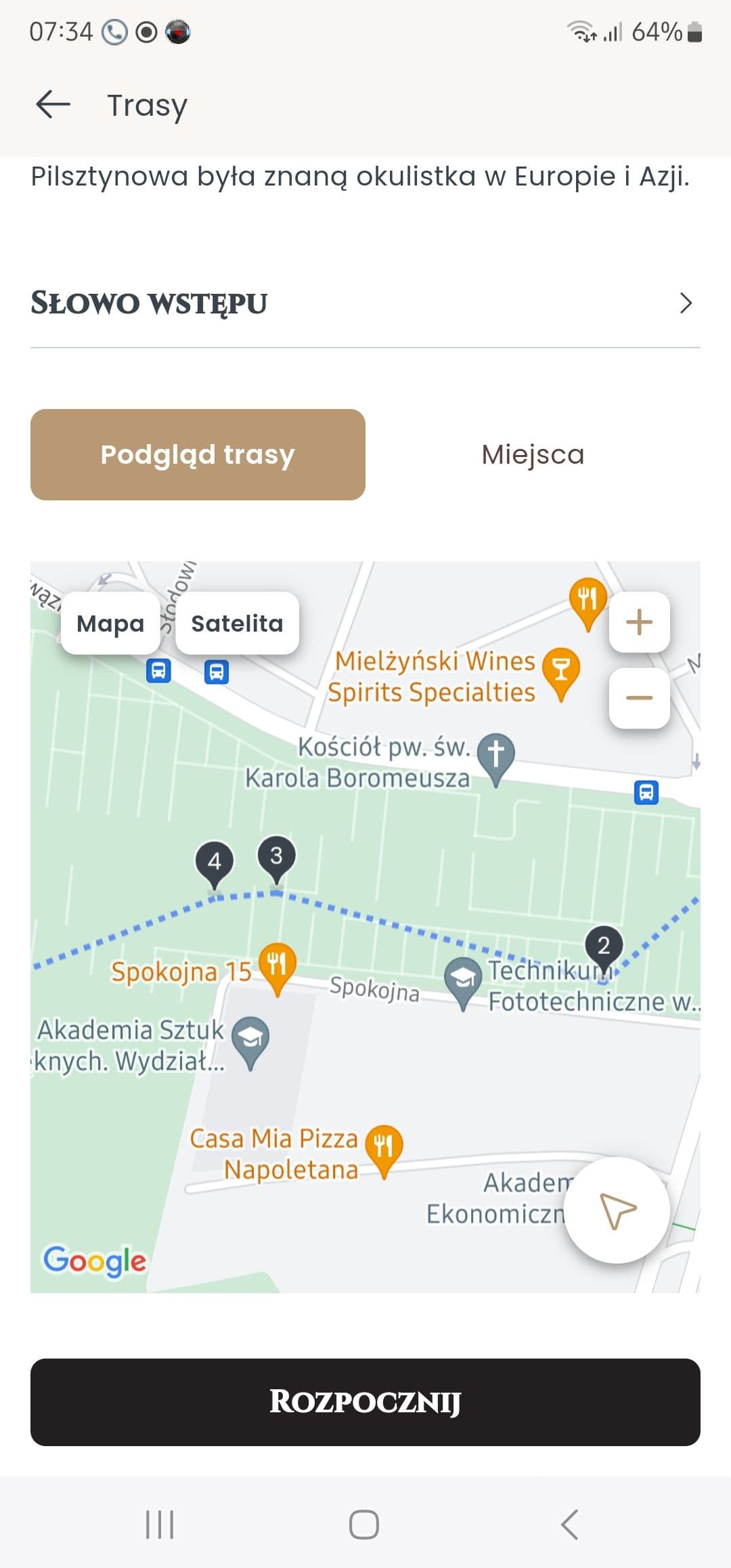Choose the Mapa view
Screen dimensions: 731x1568
coord(110,623)
